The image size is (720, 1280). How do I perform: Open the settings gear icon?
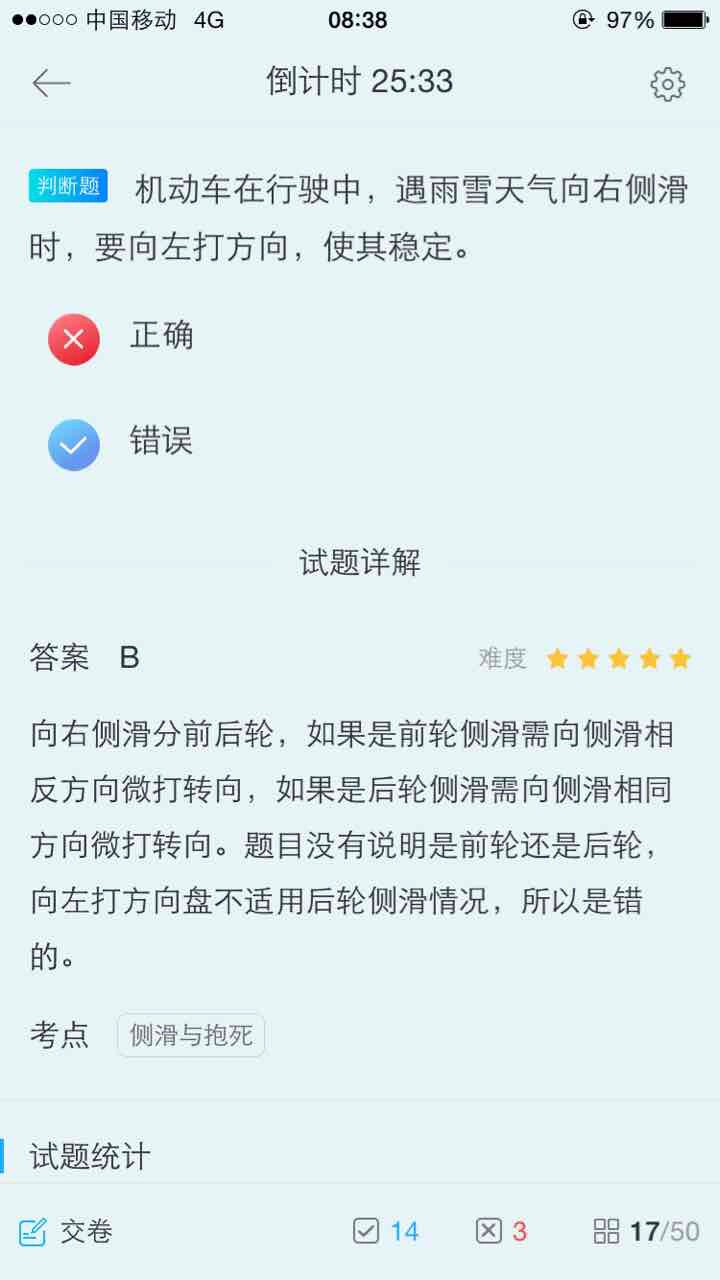[667, 84]
